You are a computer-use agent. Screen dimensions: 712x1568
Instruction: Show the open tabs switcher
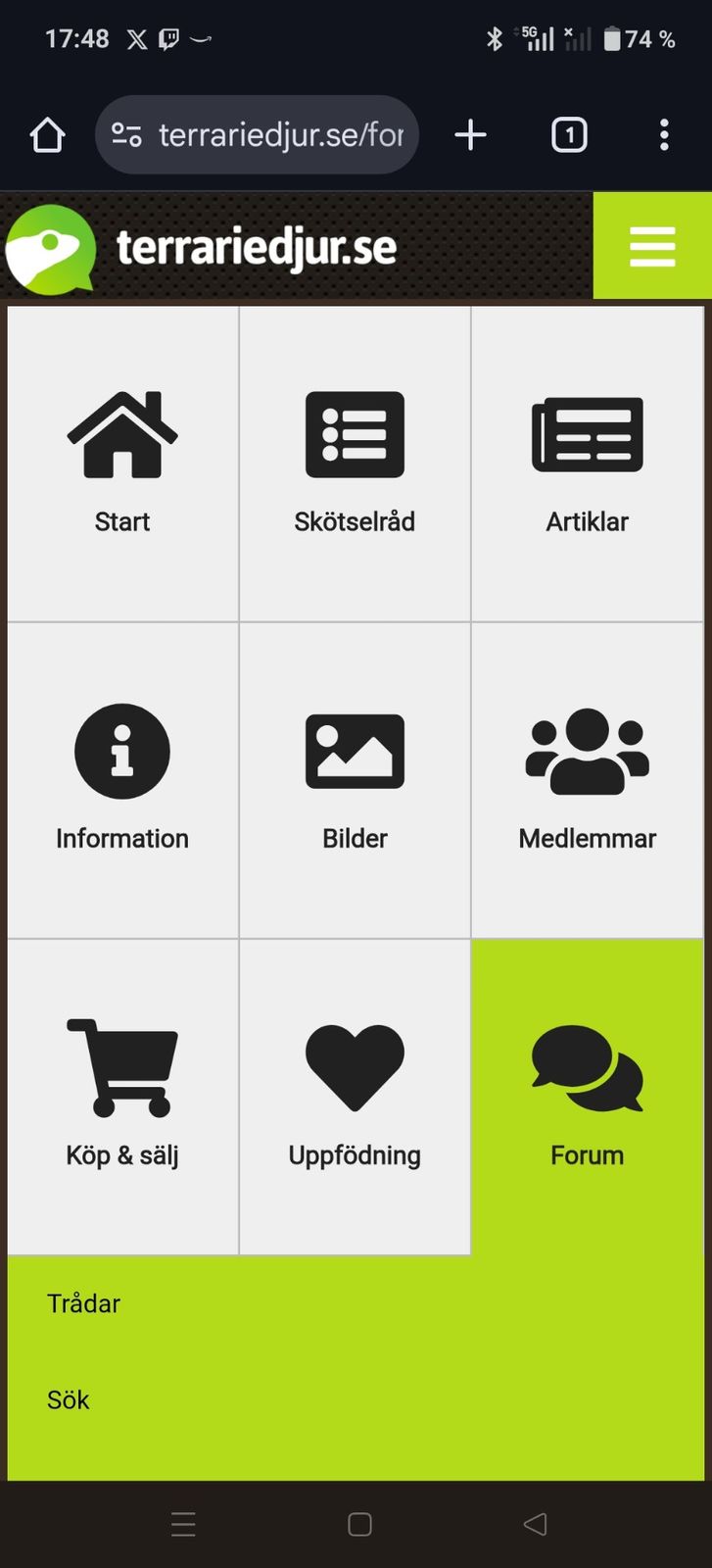click(x=569, y=135)
